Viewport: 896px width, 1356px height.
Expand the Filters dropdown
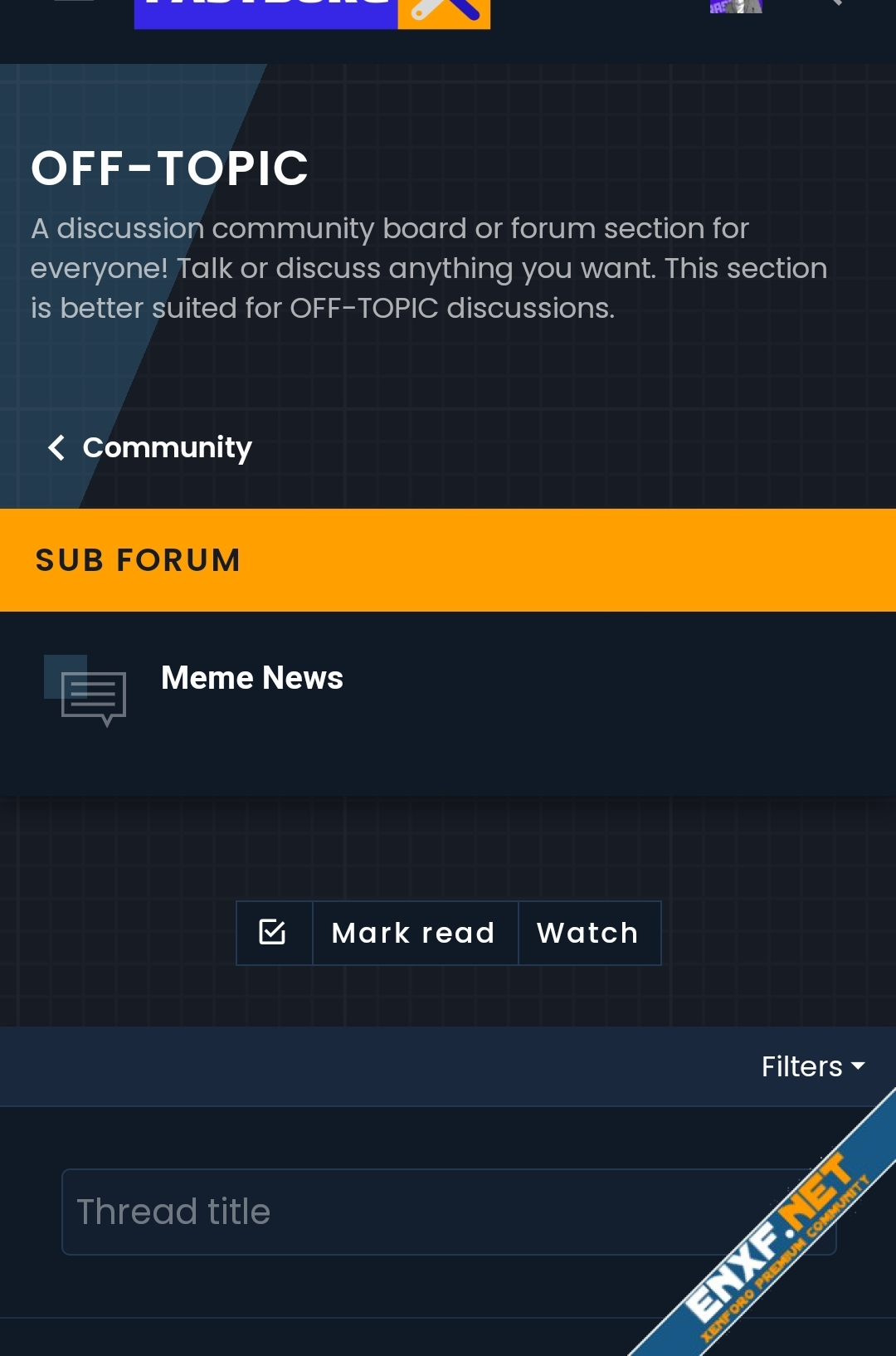pos(812,1066)
